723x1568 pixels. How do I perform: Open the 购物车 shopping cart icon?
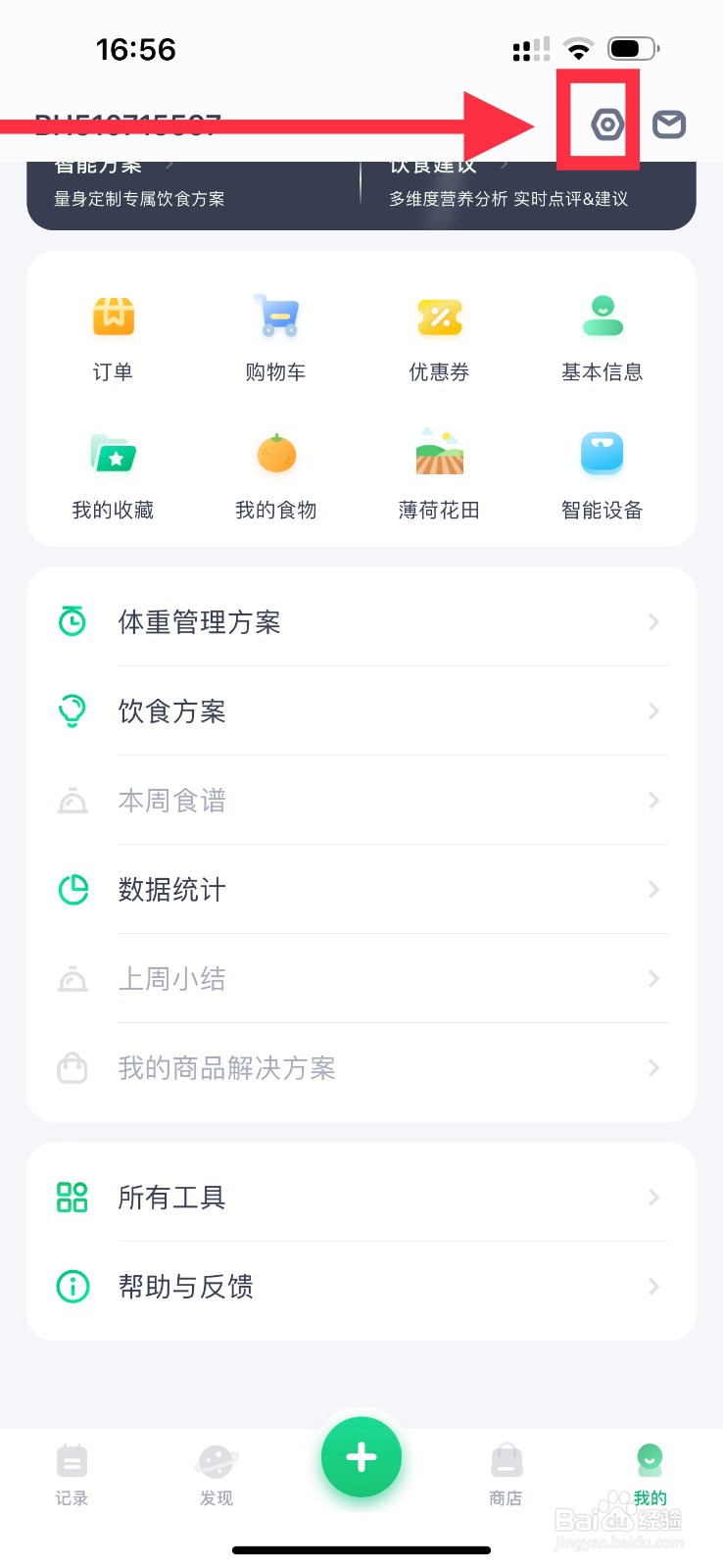coord(276,333)
